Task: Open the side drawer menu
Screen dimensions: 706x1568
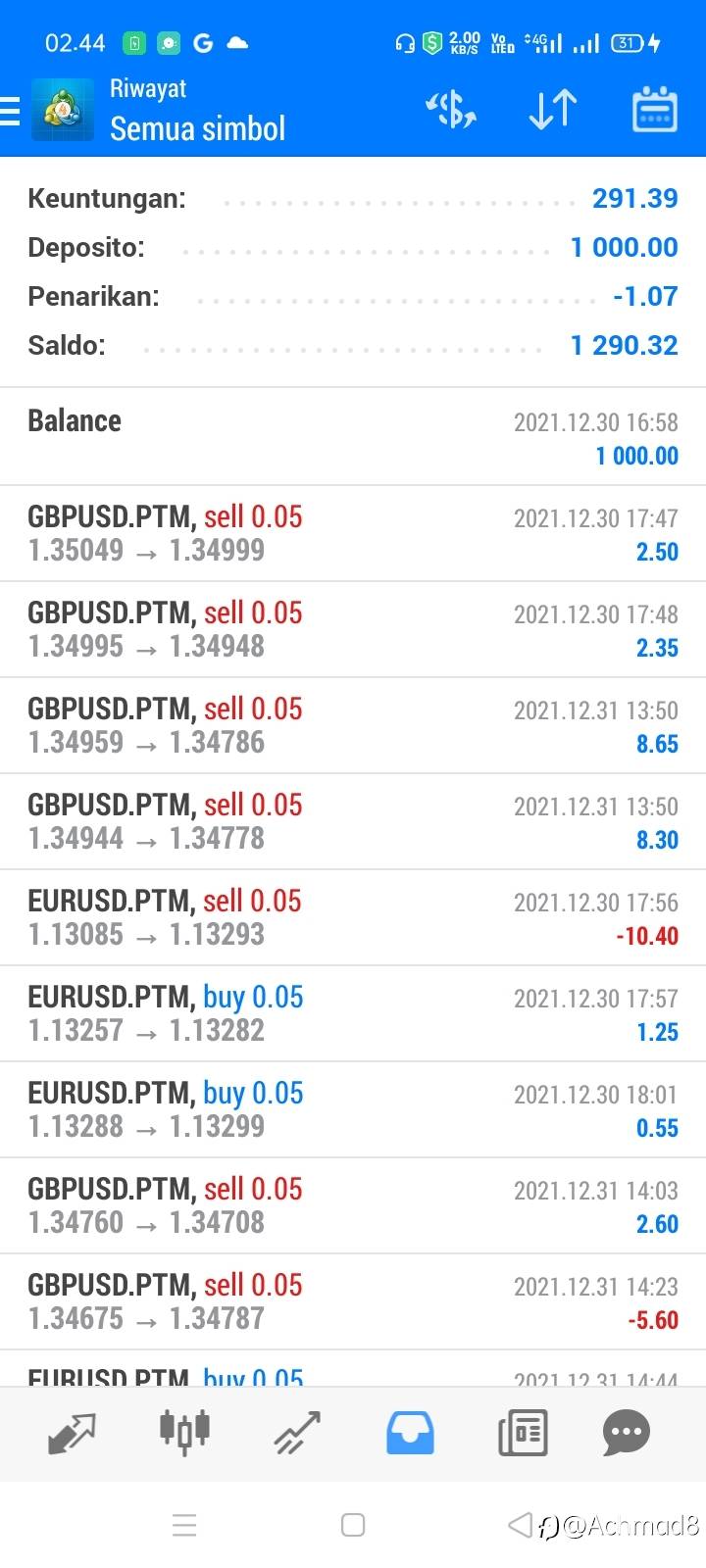Action: (x=12, y=111)
